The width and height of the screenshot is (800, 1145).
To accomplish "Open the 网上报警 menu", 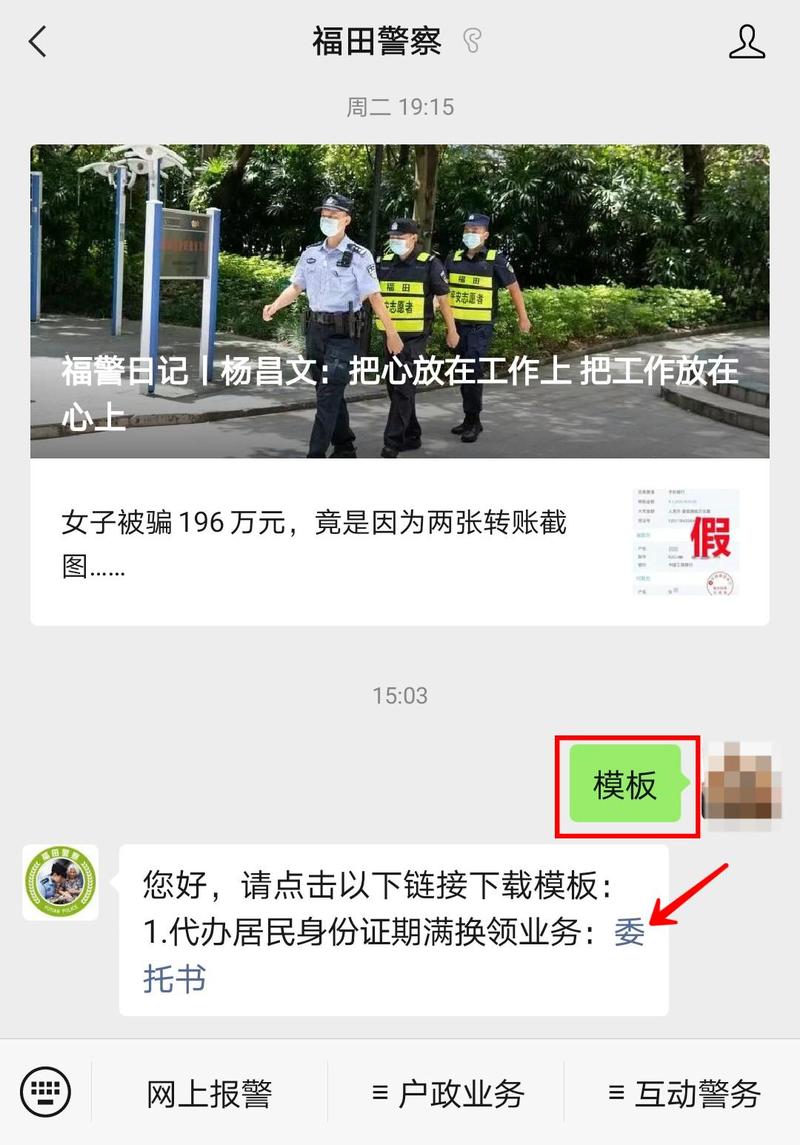I will point(209,1094).
